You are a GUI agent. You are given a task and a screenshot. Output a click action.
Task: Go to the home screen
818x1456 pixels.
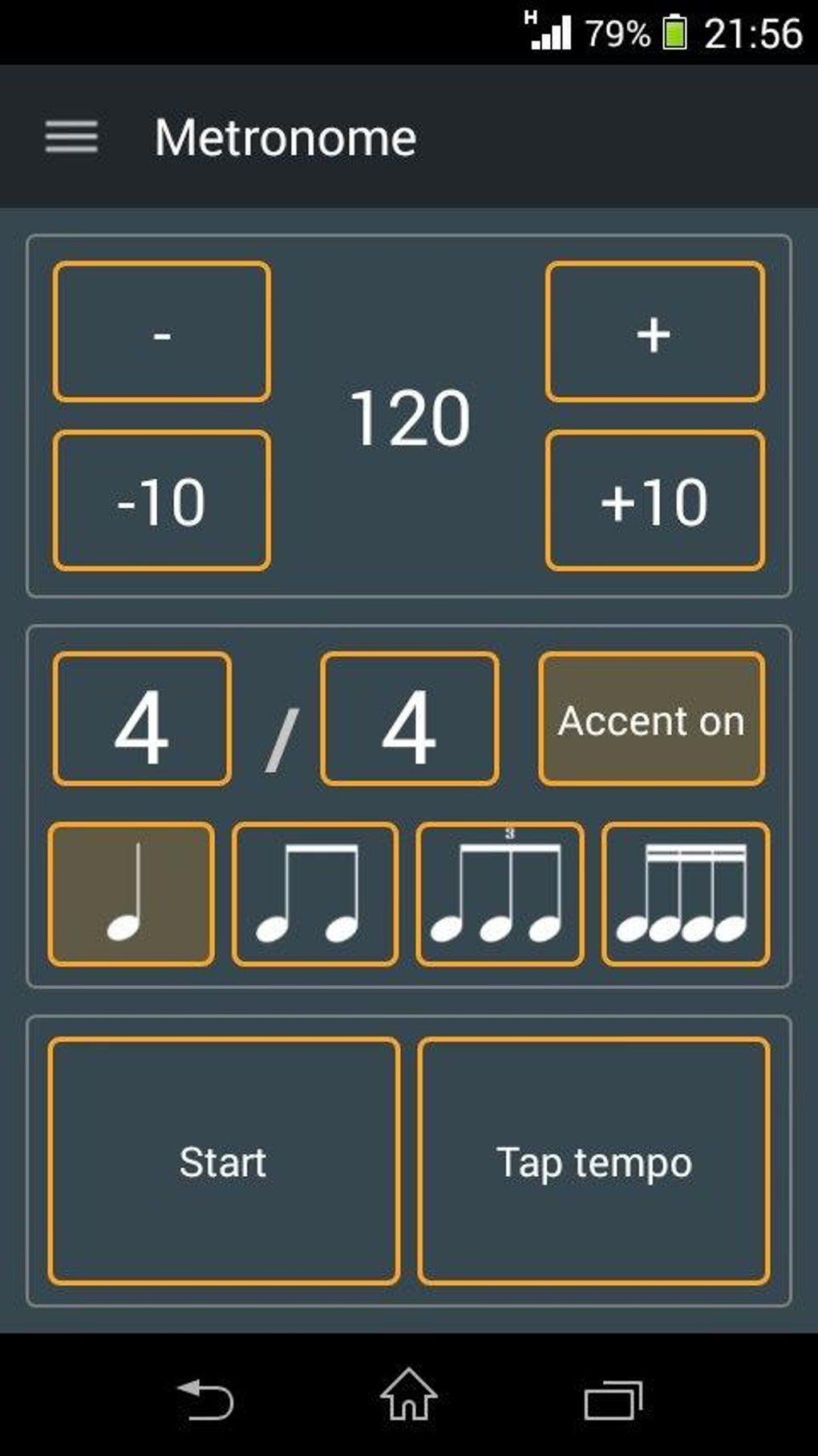[x=408, y=1396]
